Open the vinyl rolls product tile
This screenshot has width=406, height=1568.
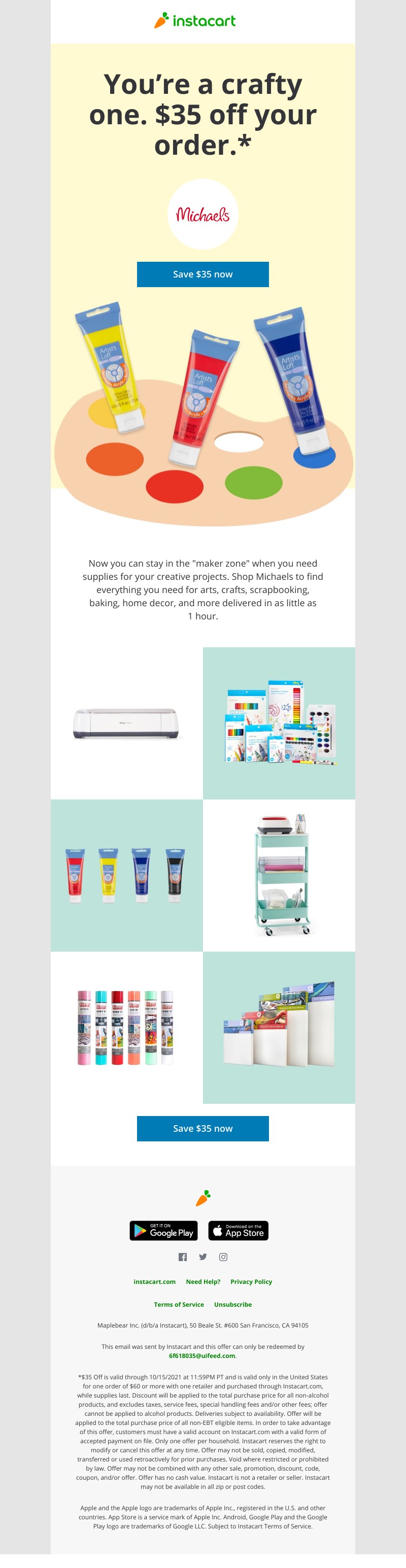[126, 1027]
